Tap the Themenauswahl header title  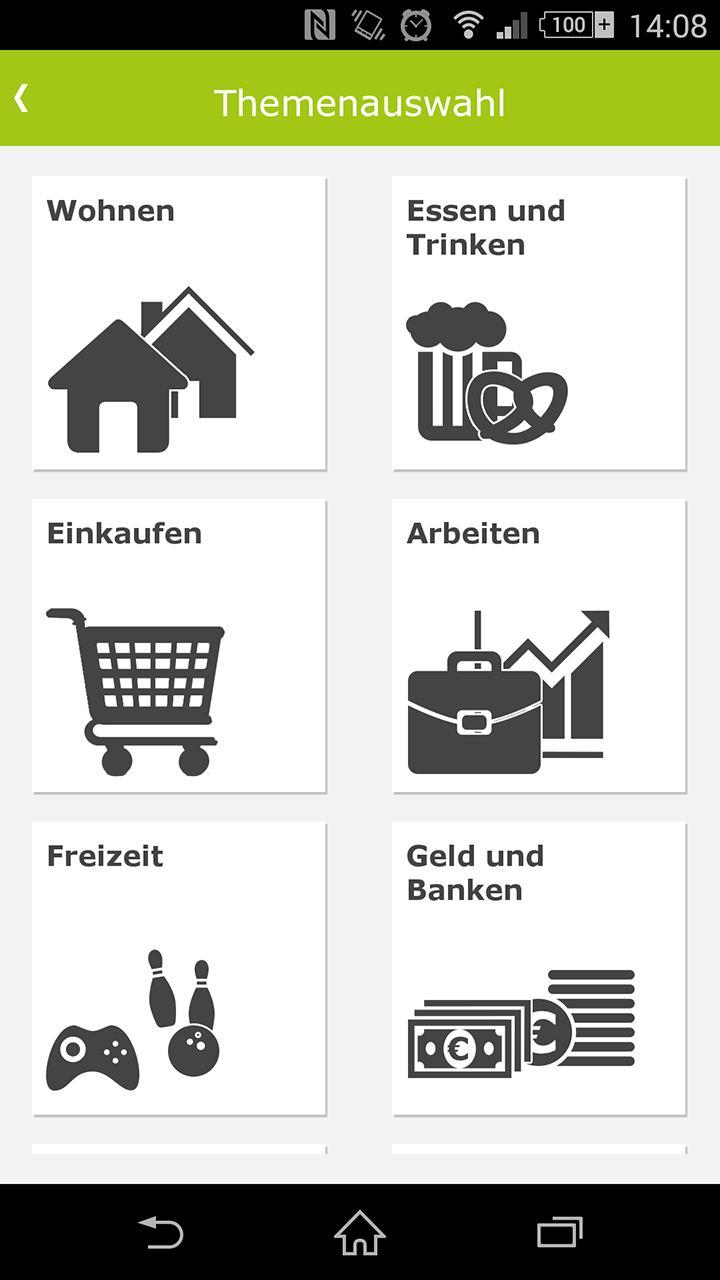(360, 100)
